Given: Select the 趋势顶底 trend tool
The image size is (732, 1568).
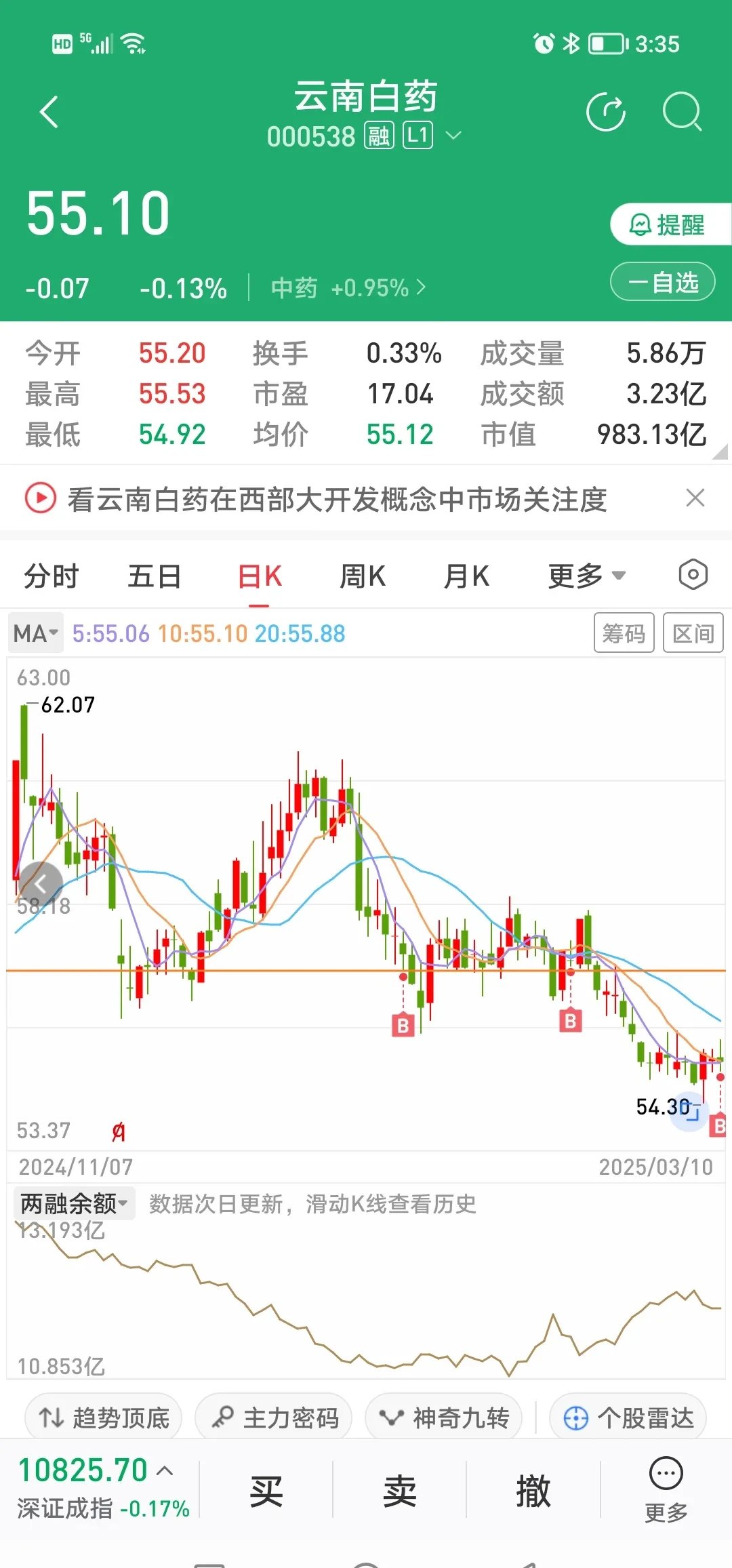Looking at the screenshot, I should pyautogui.click(x=102, y=1418).
